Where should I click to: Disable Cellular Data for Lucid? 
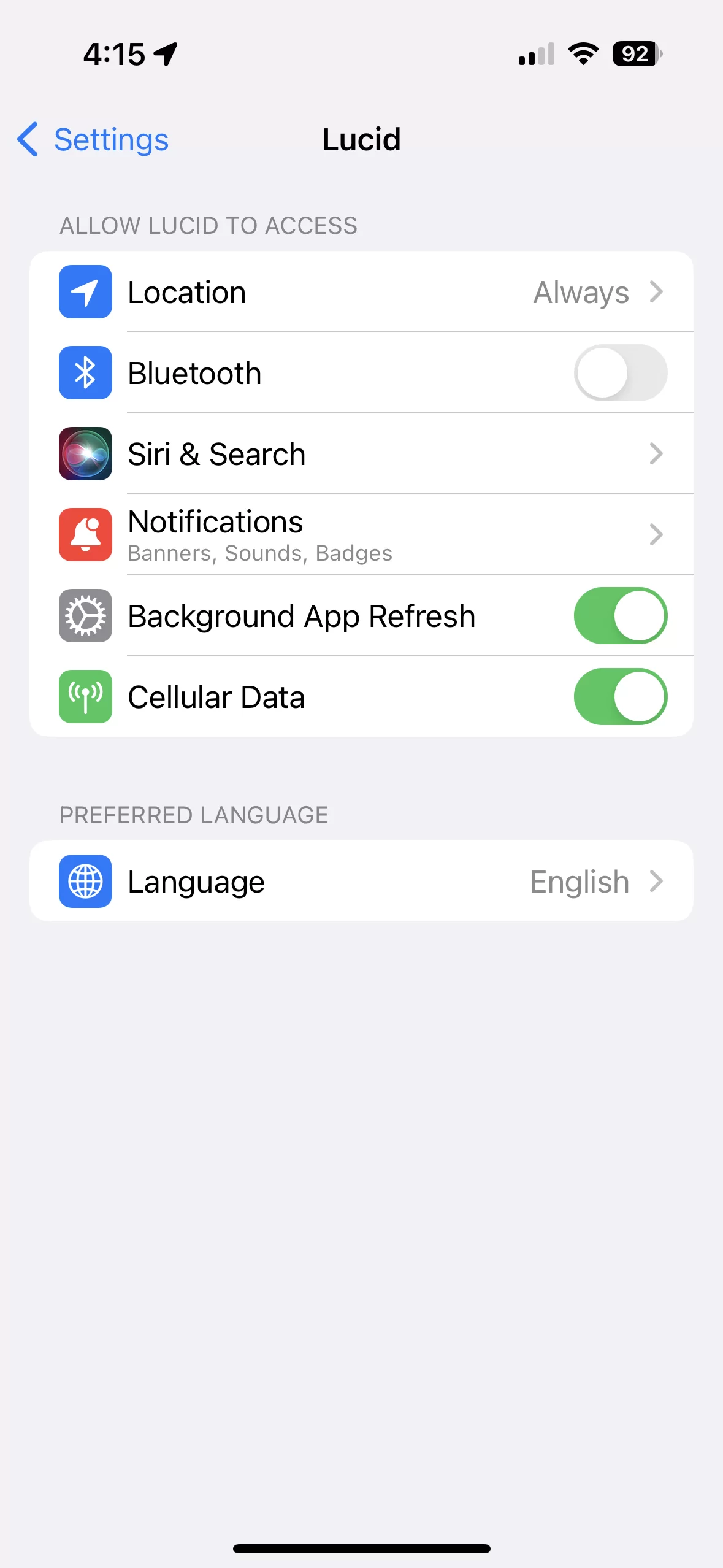tap(620, 697)
